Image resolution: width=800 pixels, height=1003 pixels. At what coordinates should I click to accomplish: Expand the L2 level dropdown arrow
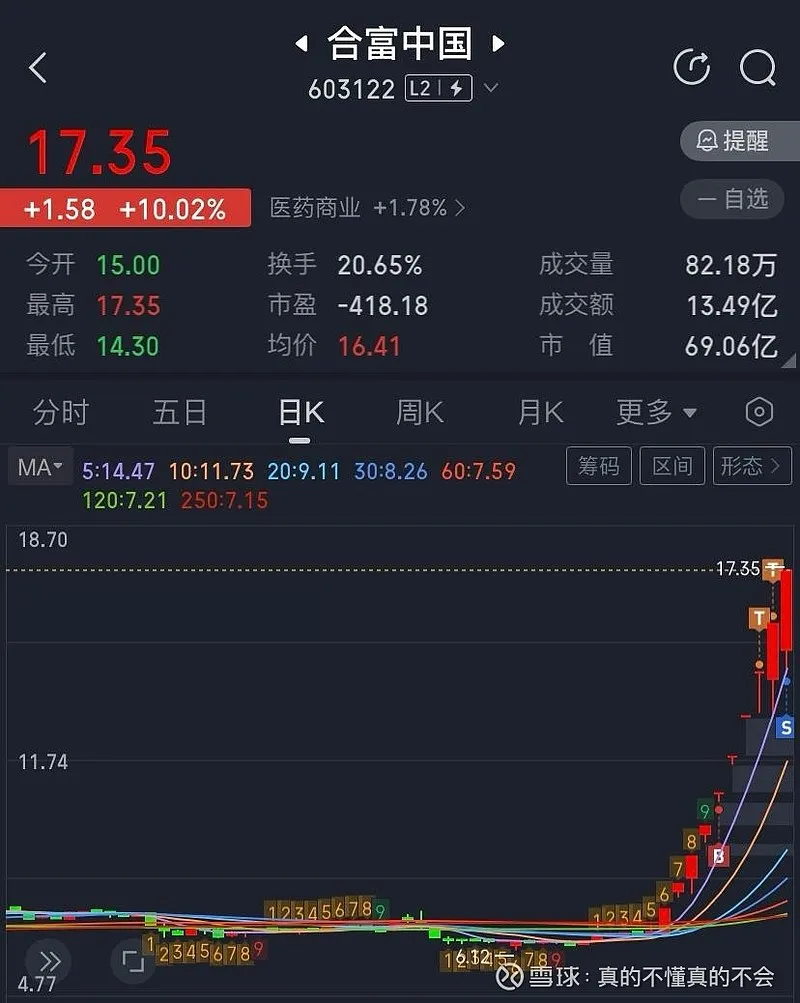tap(490, 88)
